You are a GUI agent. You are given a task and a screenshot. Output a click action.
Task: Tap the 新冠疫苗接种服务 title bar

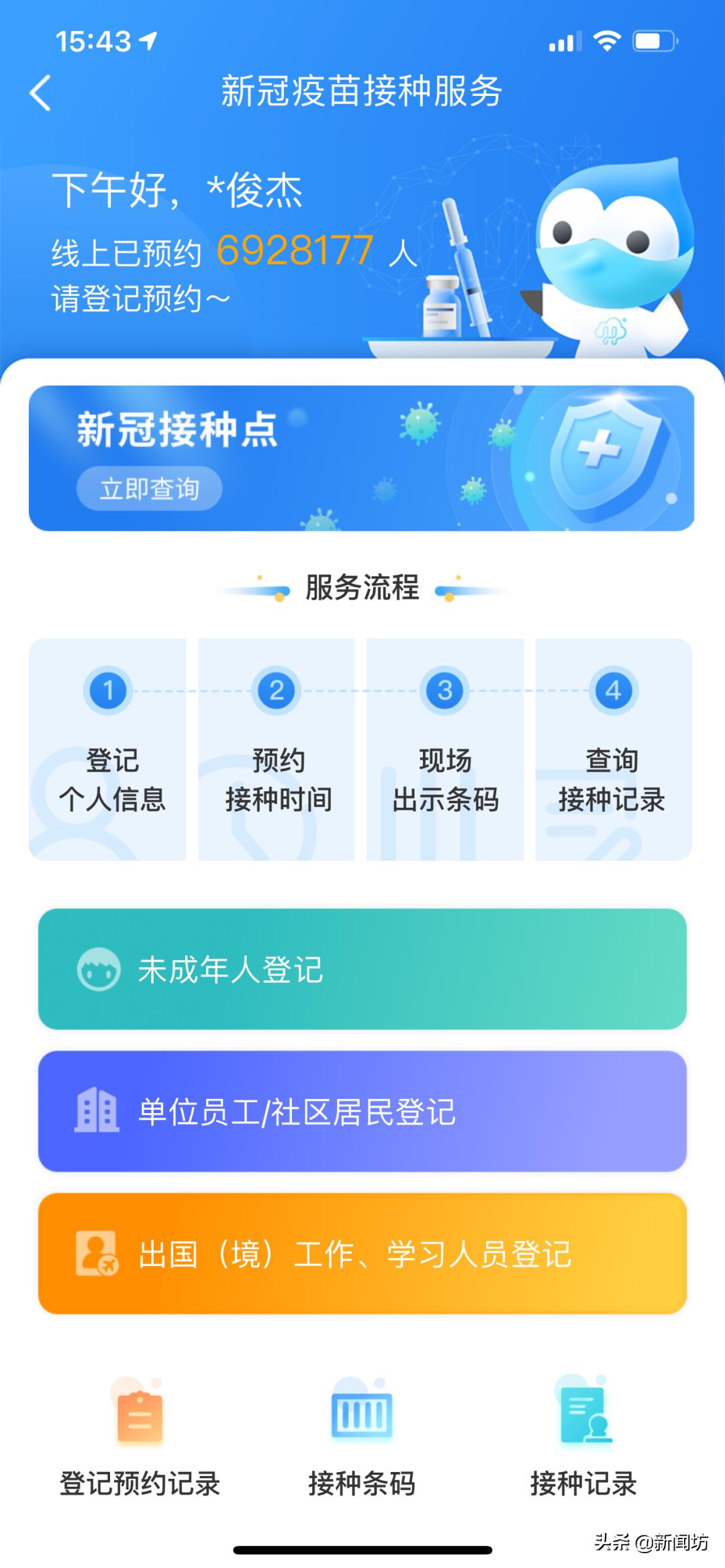362,93
